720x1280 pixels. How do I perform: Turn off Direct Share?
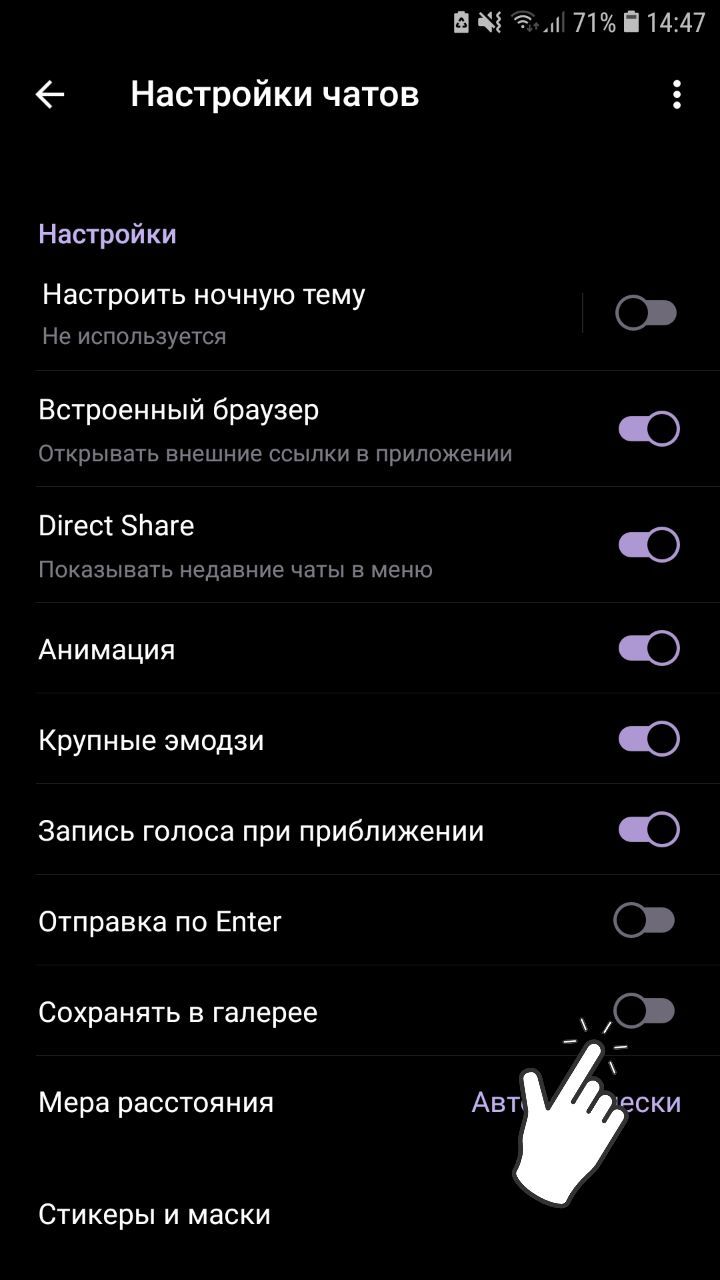(649, 545)
